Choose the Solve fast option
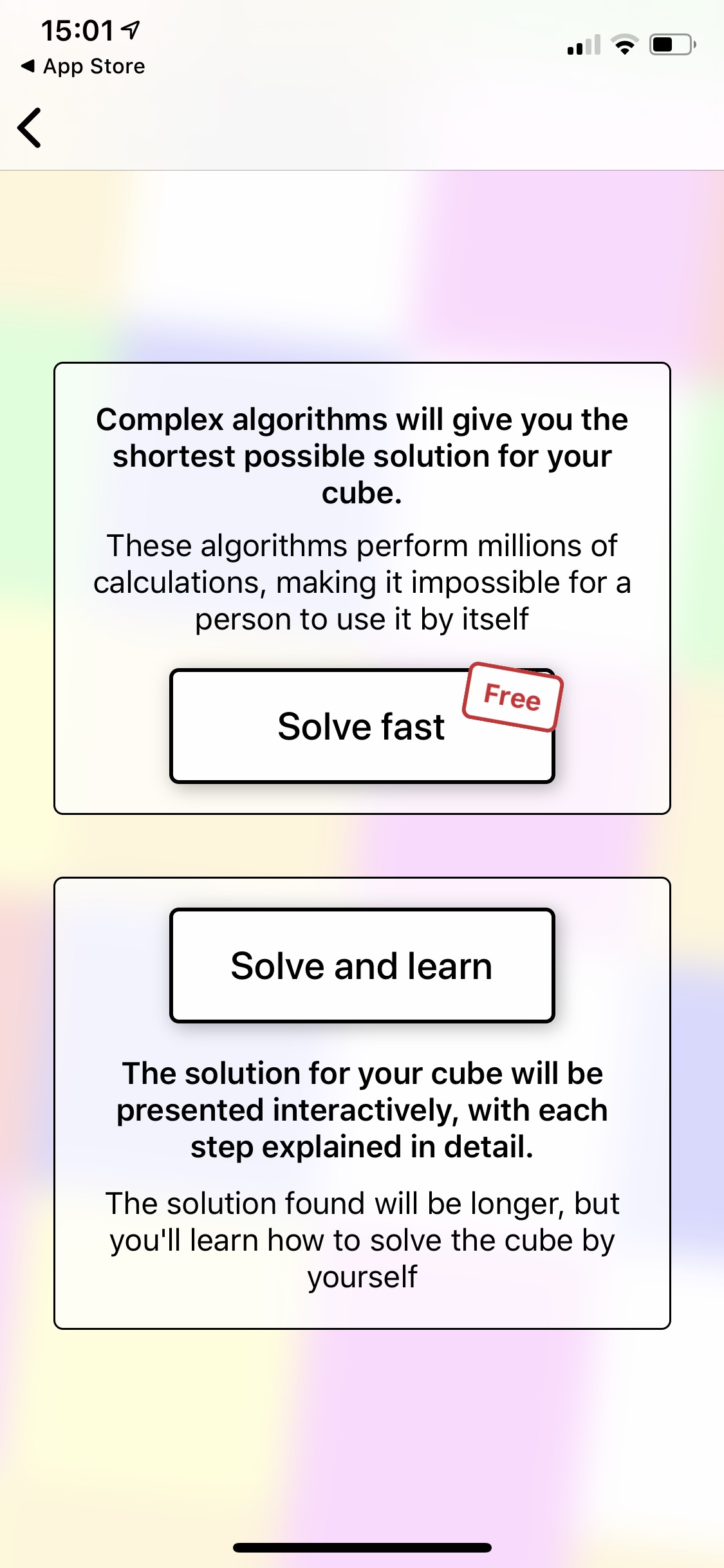The image size is (724, 1568). coord(362,727)
